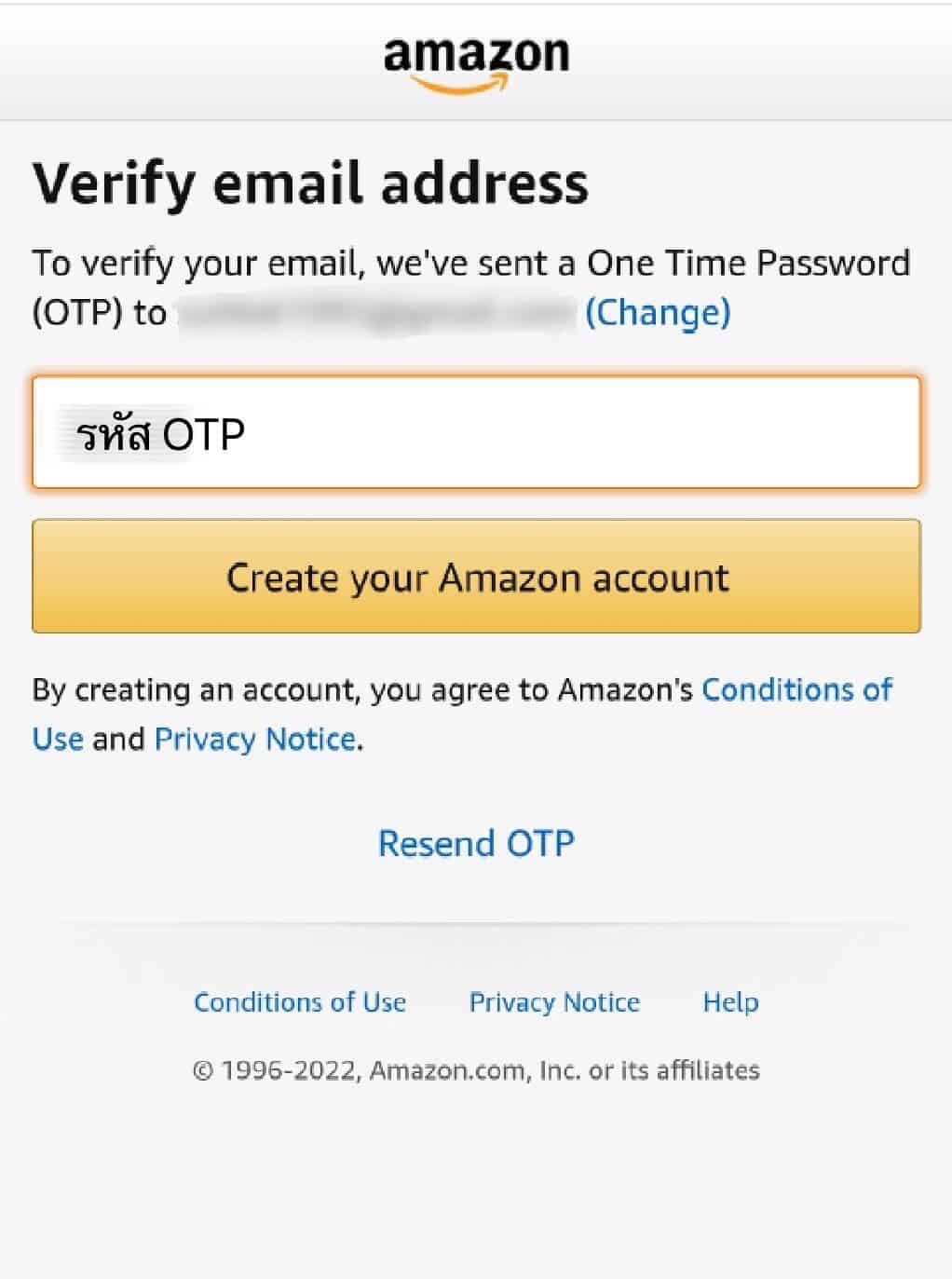Image resolution: width=952 pixels, height=1279 pixels.
Task: Open the Help page from the footer
Action: coord(730,1002)
